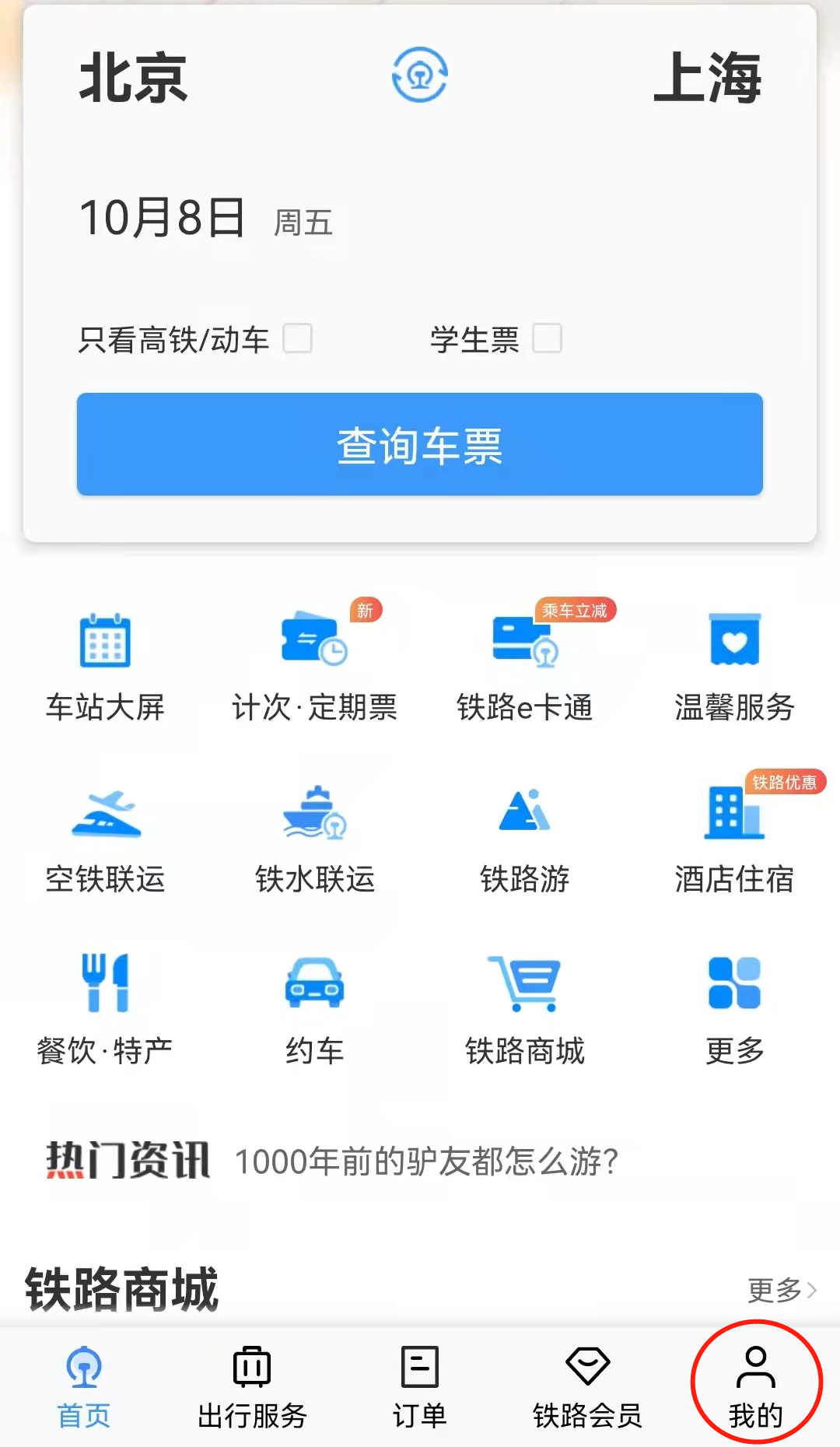Open 铁路游 railway travel icon
The height and width of the screenshot is (1447, 840).
click(525, 839)
